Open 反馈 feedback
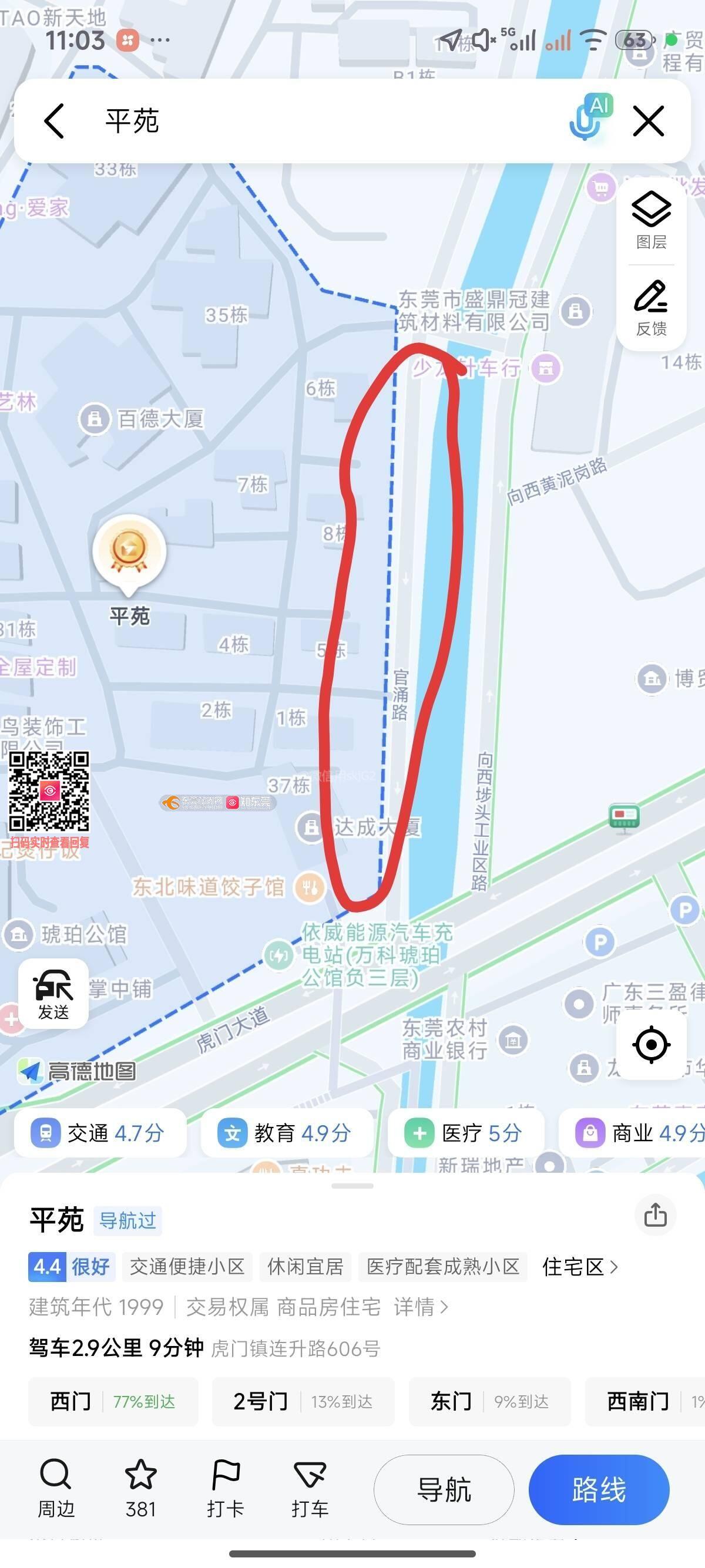This screenshot has width=705, height=1568. (651, 309)
